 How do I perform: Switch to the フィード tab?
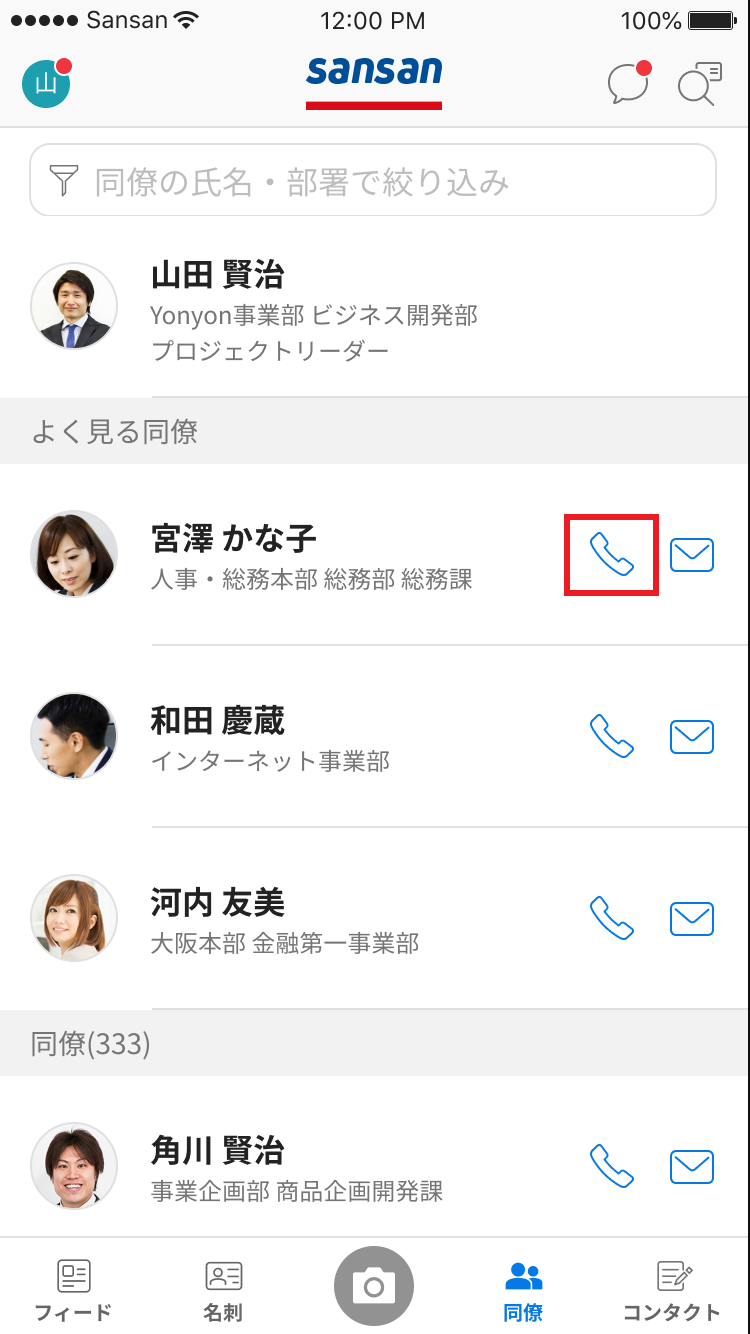tap(73, 1290)
